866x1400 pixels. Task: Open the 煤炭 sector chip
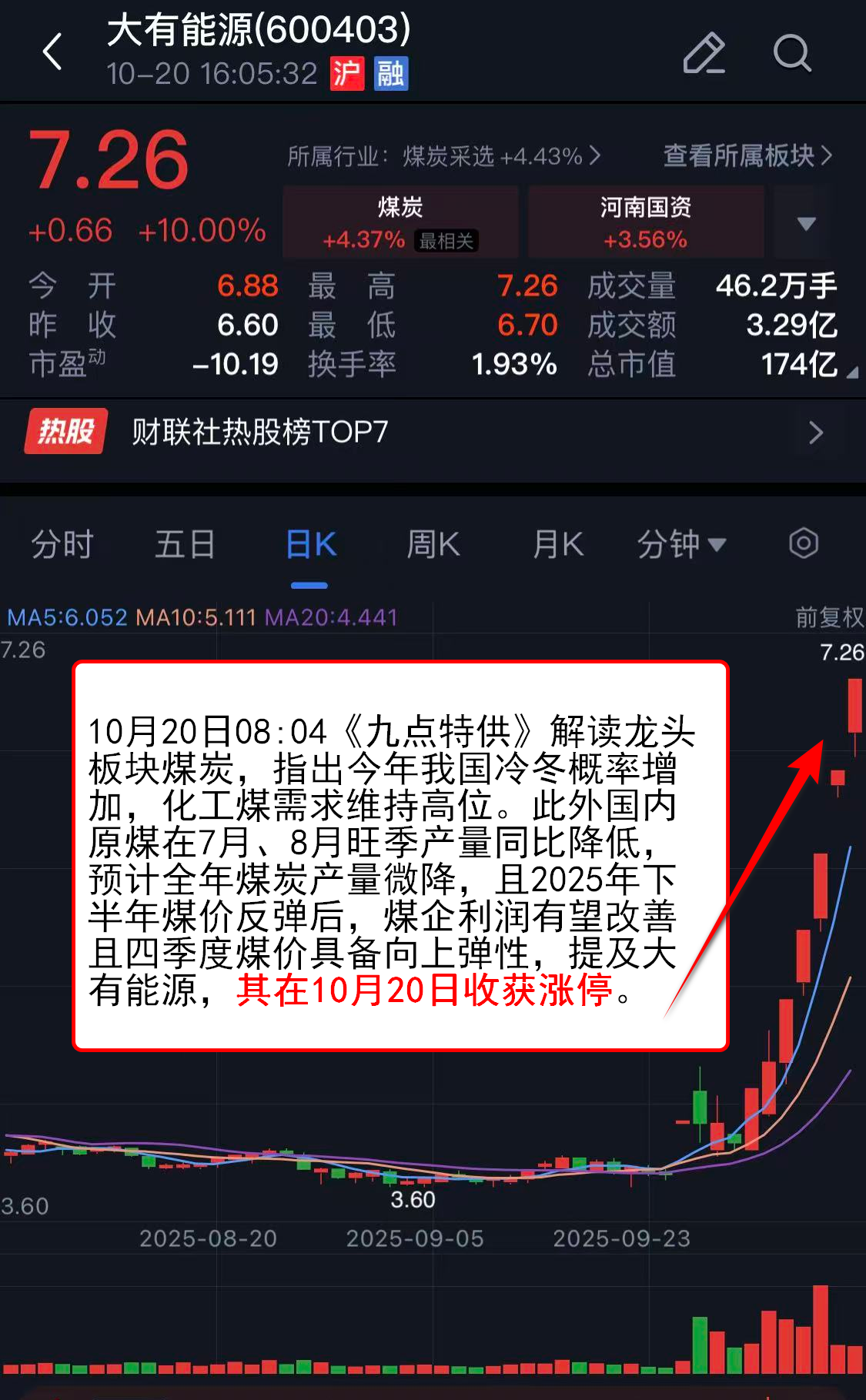point(400,222)
